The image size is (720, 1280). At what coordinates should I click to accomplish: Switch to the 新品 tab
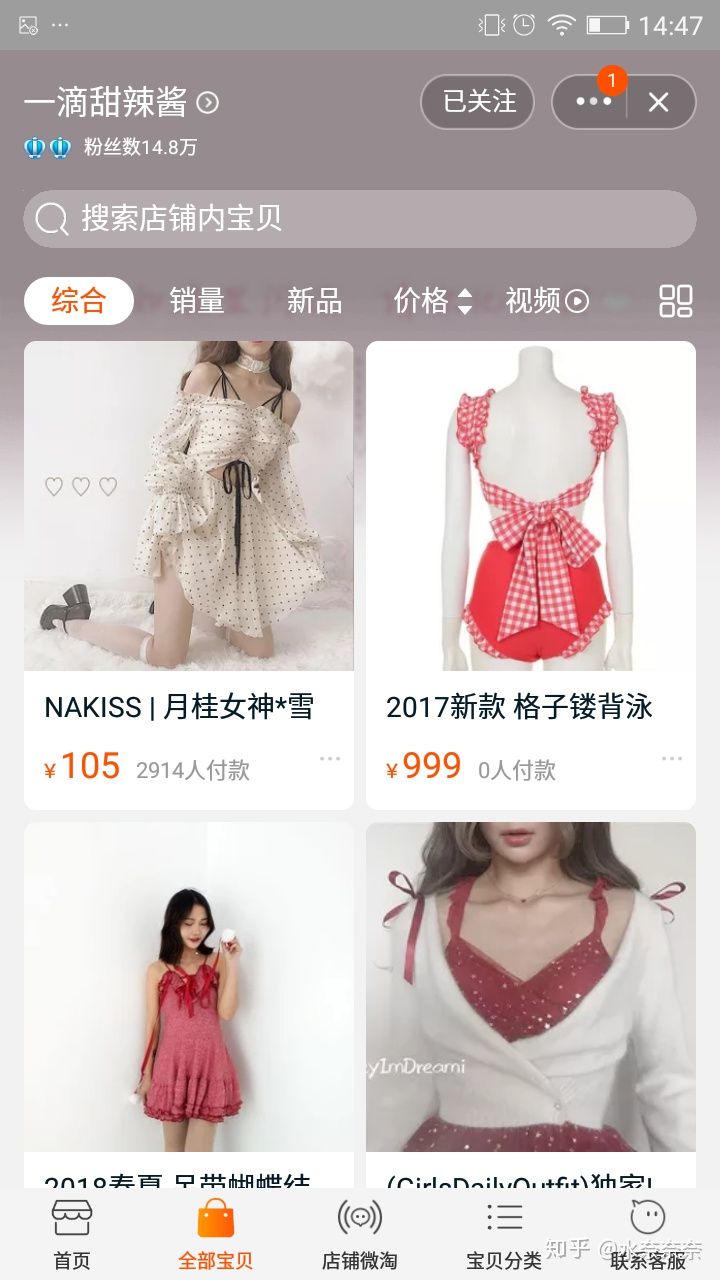[x=314, y=301]
